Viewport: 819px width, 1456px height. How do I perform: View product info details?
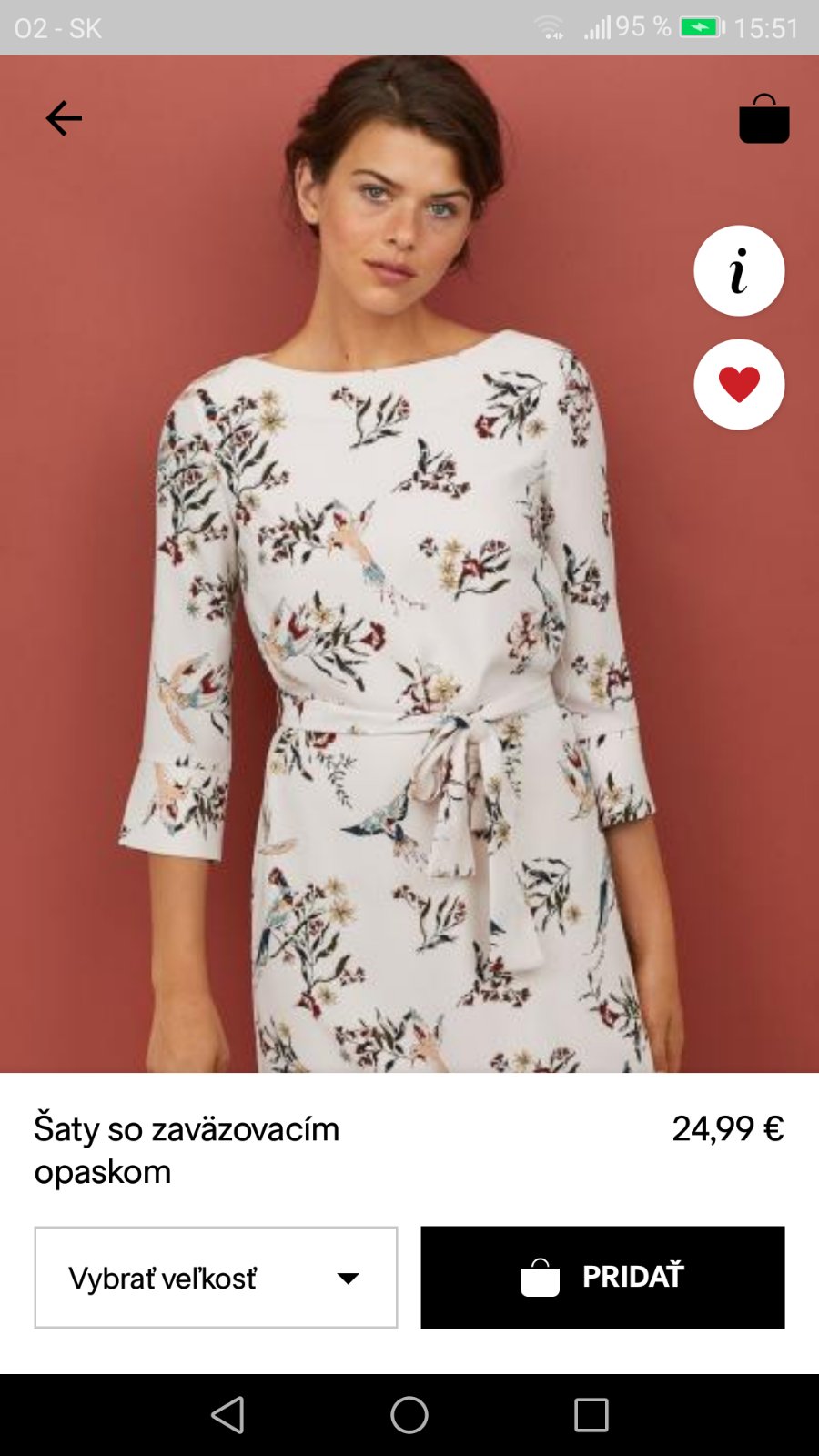click(739, 271)
